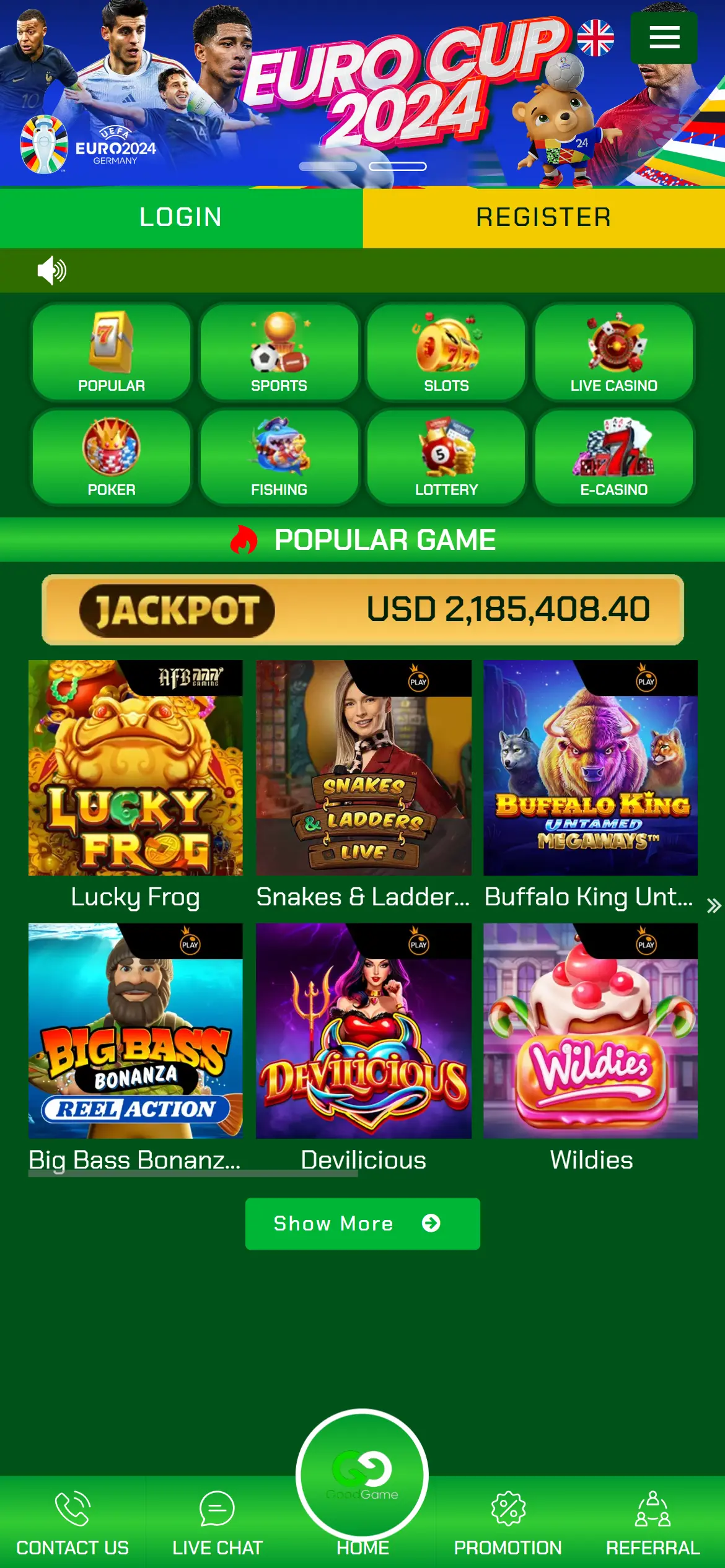Tap the LOGIN button
Screen dimensions: 725x1568
[181, 217]
